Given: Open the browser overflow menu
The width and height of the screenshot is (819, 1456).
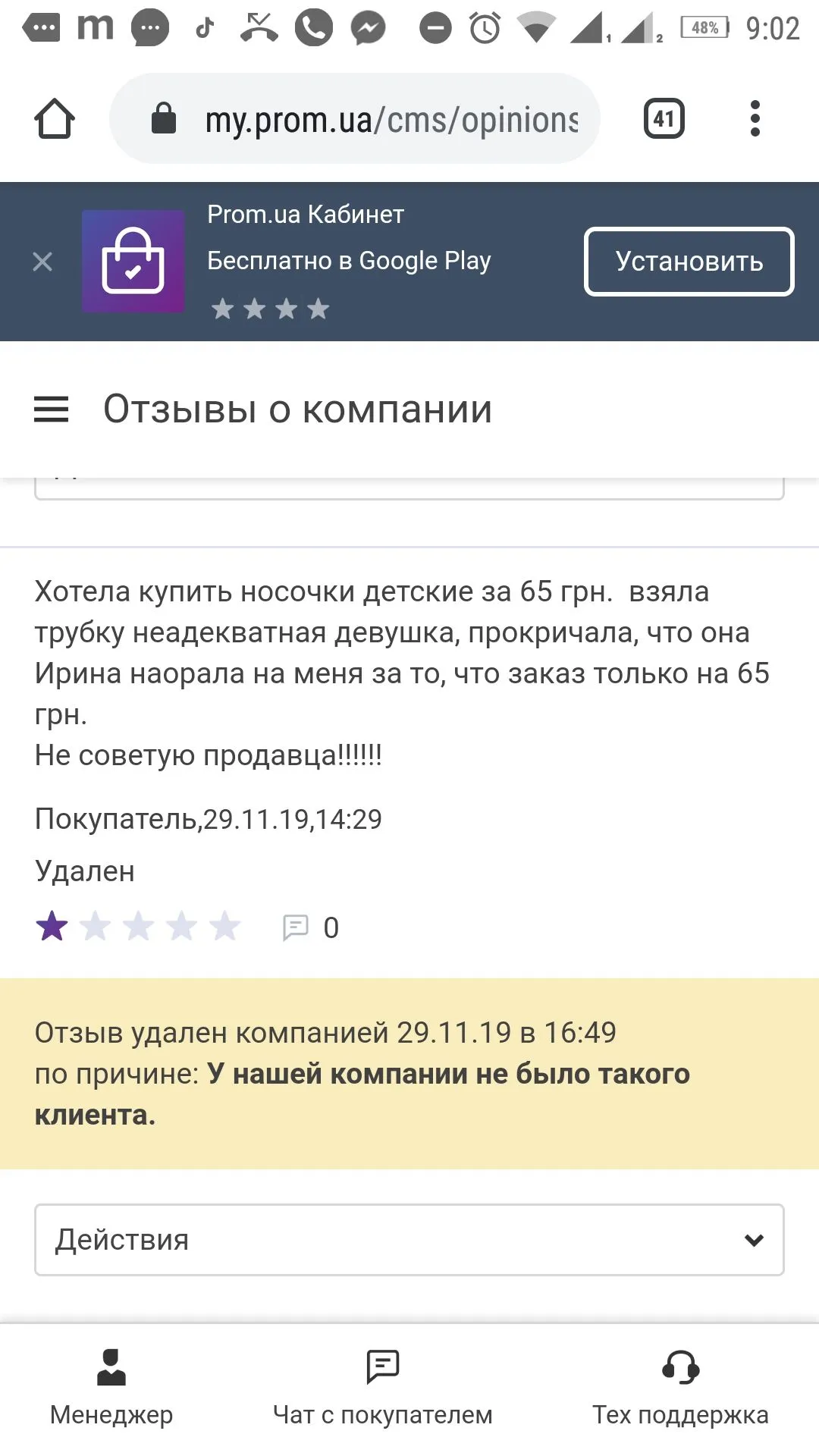Looking at the screenshot, I should pos(755,119).
